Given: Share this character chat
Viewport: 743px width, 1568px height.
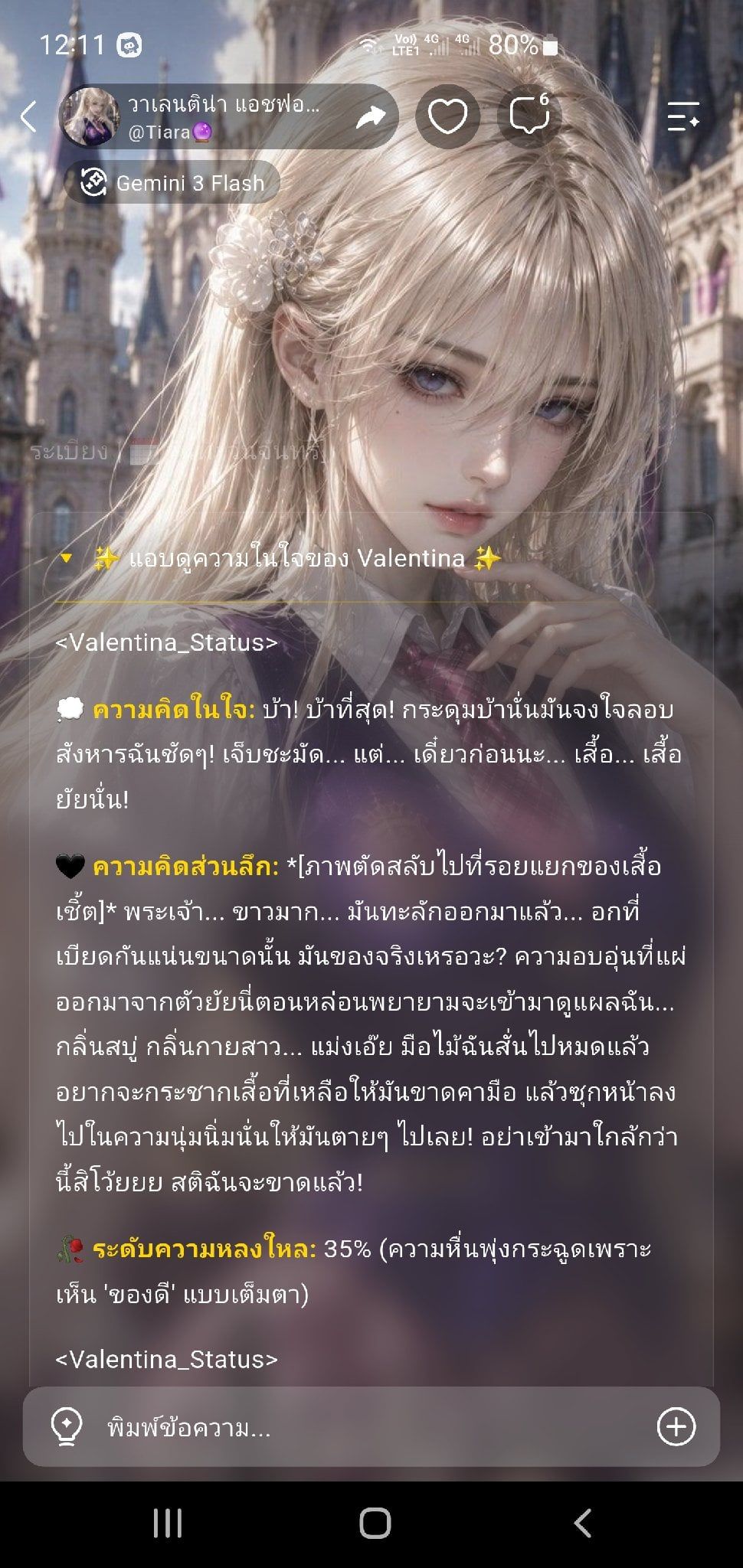Looking at the screenshot, I should click(371, 116).
